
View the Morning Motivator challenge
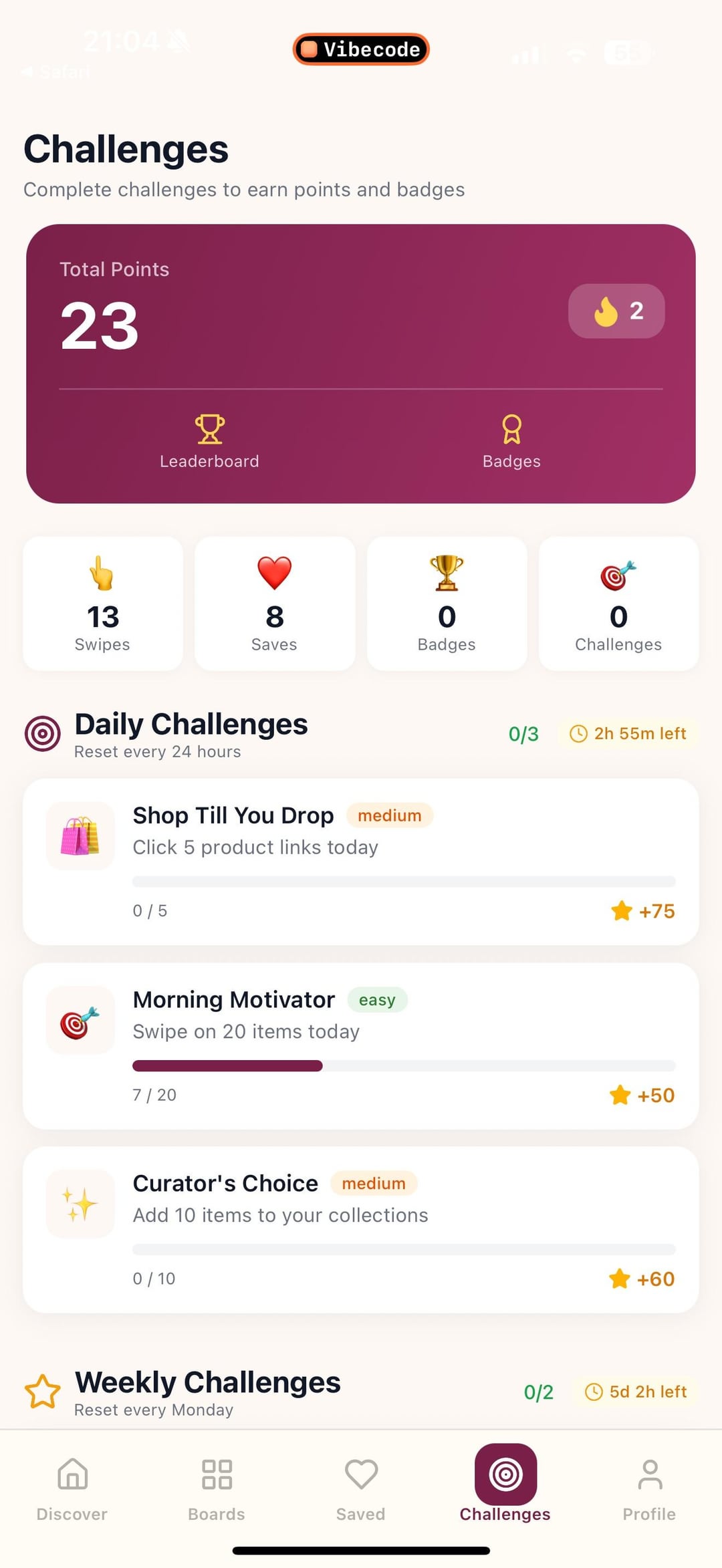coord(361,1045)
